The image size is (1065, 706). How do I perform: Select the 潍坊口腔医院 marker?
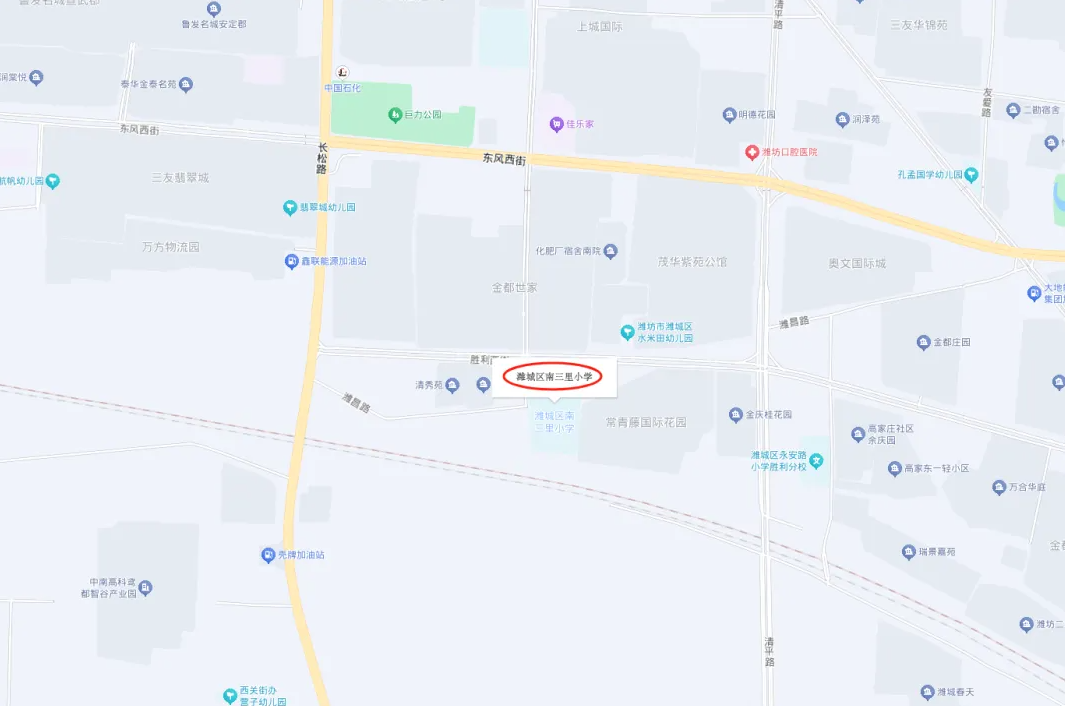[752, 152]
